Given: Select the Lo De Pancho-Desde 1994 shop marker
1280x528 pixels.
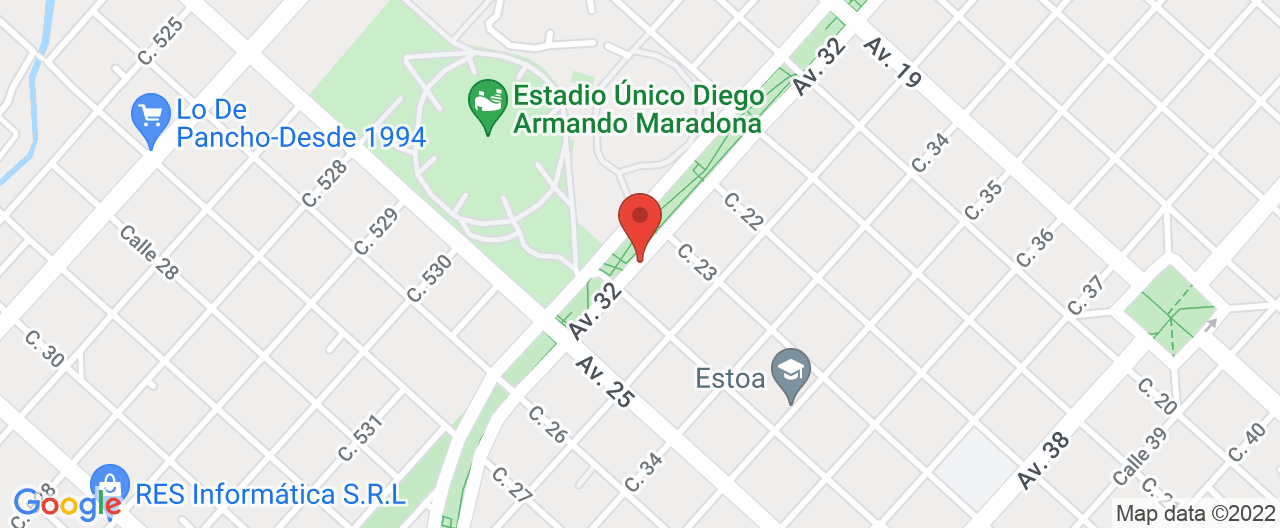Looking at the screenshot, I should (x=152, y=118).
